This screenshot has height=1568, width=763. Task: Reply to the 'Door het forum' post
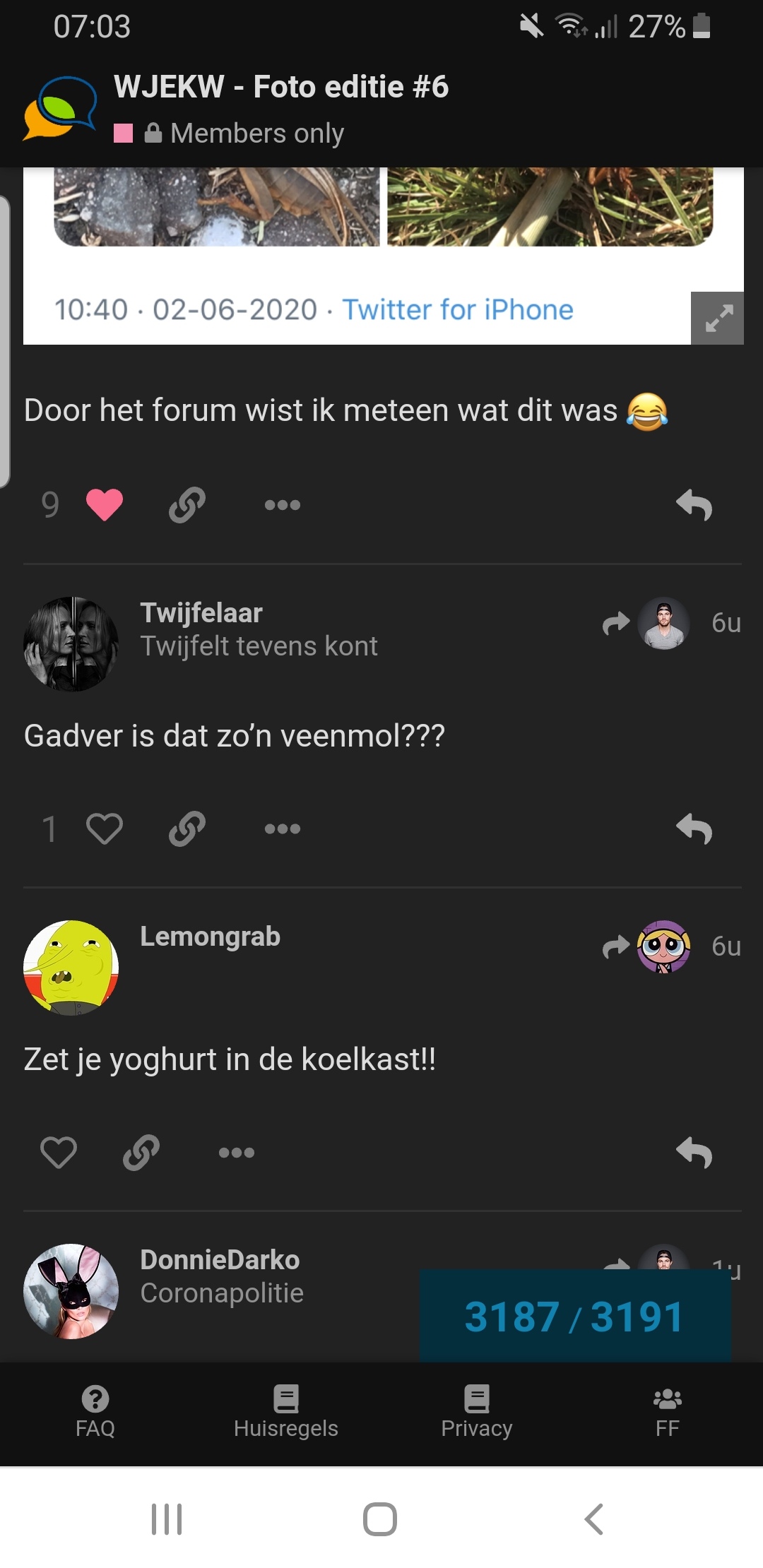(694, 505)
